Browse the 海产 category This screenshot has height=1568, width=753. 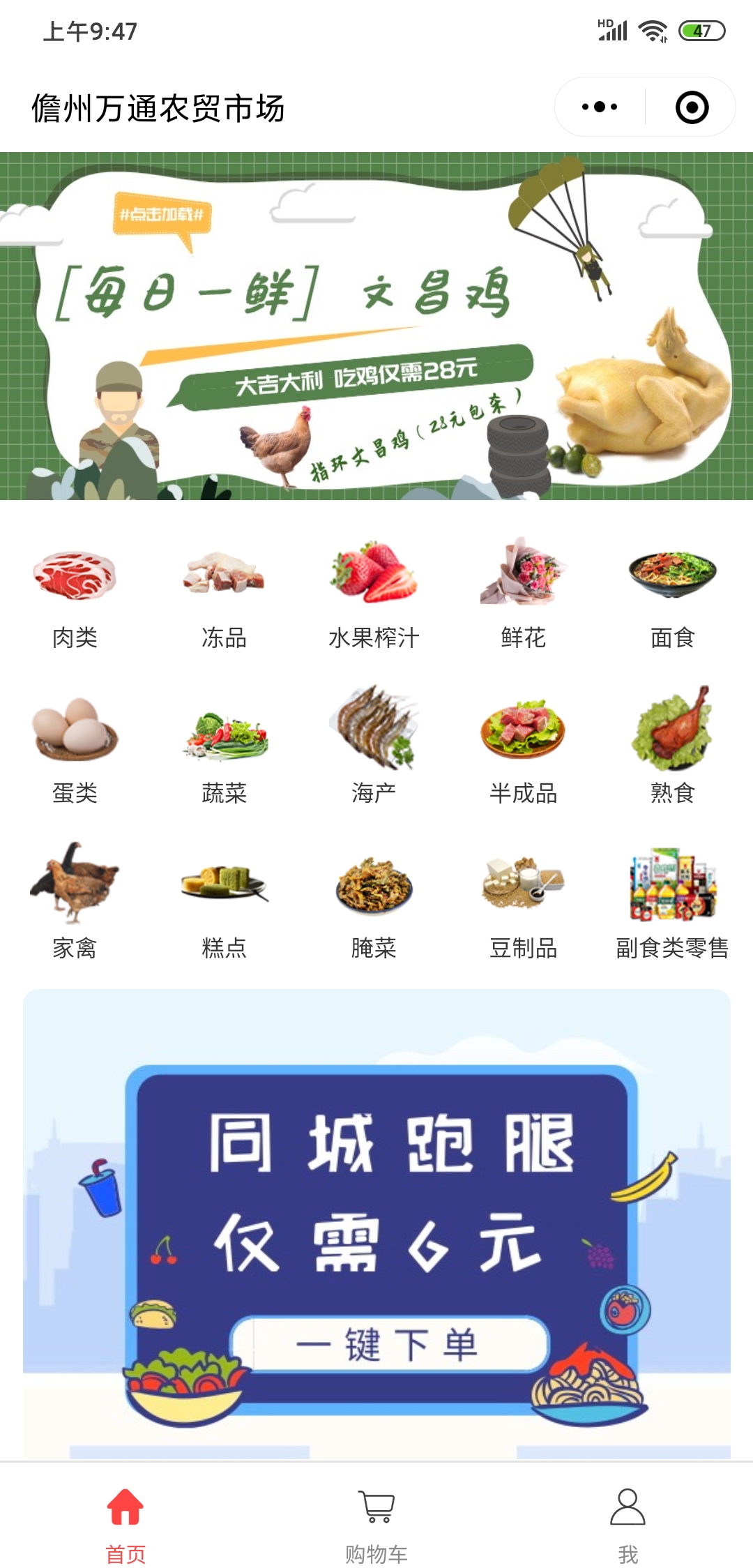click(374, 750)
